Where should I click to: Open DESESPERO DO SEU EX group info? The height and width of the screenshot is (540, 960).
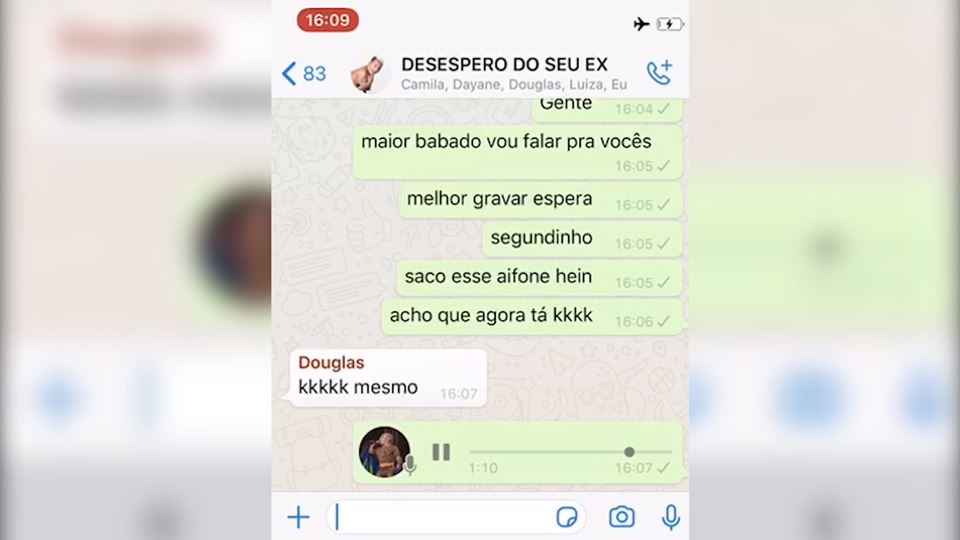(510, 73)
